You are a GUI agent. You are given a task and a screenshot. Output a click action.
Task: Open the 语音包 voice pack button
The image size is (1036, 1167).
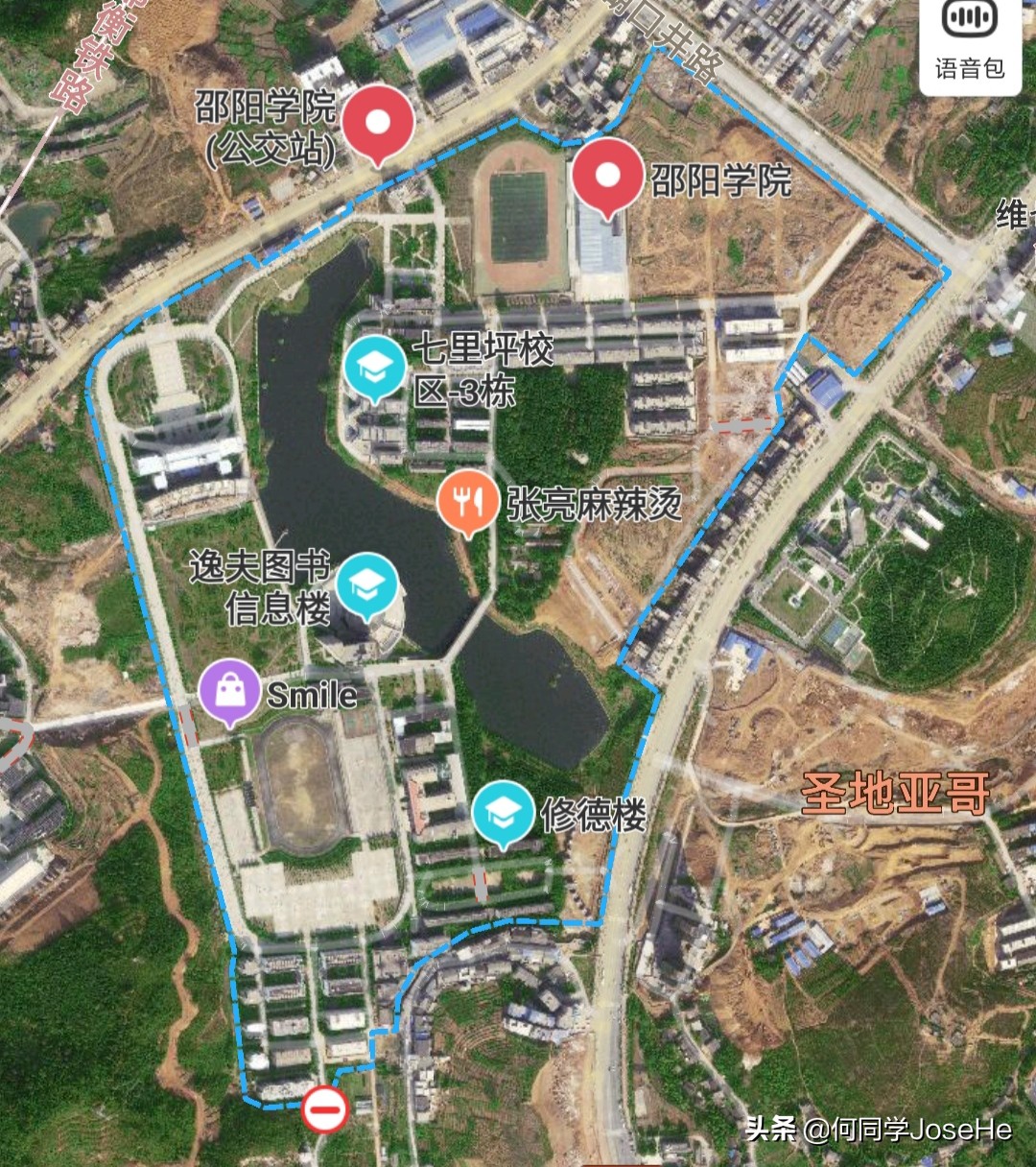click(970, 40)
